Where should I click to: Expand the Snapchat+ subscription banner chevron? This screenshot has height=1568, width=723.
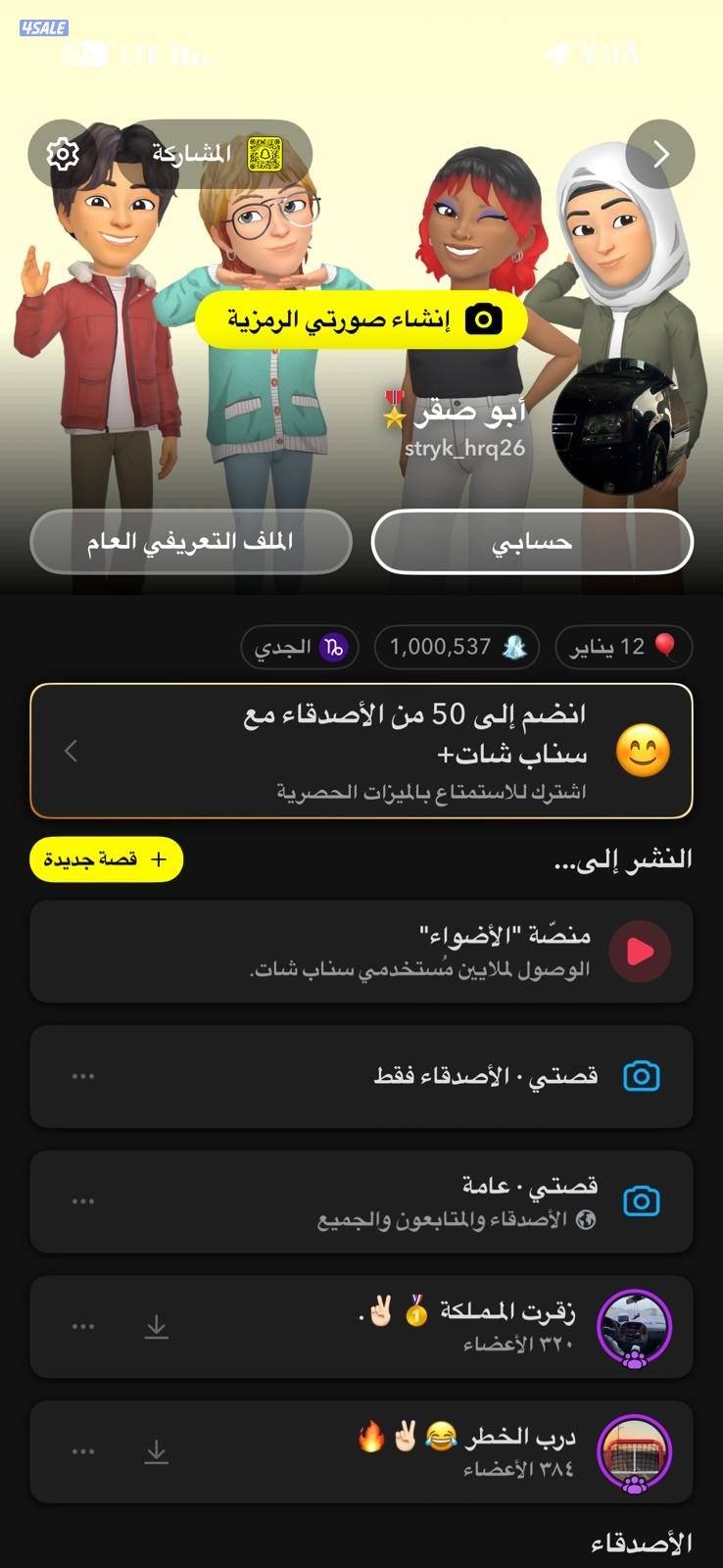(69, 749)
